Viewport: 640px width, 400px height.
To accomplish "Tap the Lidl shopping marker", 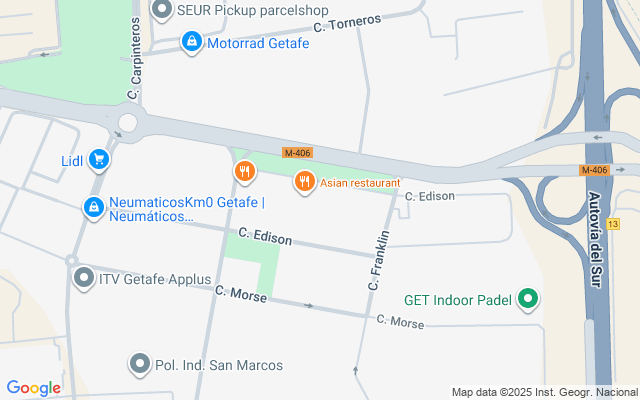I will click(97, 160).
